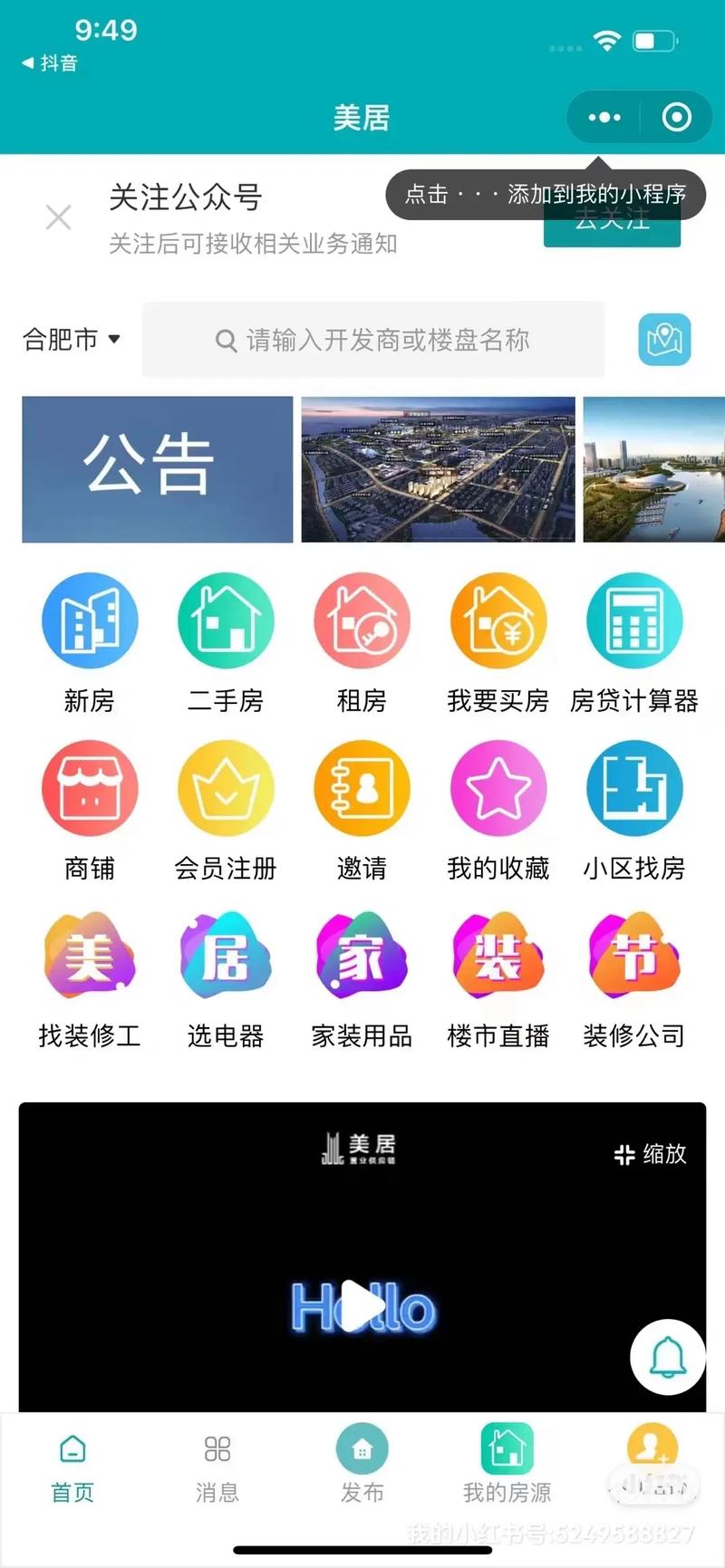Open the map icon beside the search bar
The image size is (725, 1568).
pos(666,341)
